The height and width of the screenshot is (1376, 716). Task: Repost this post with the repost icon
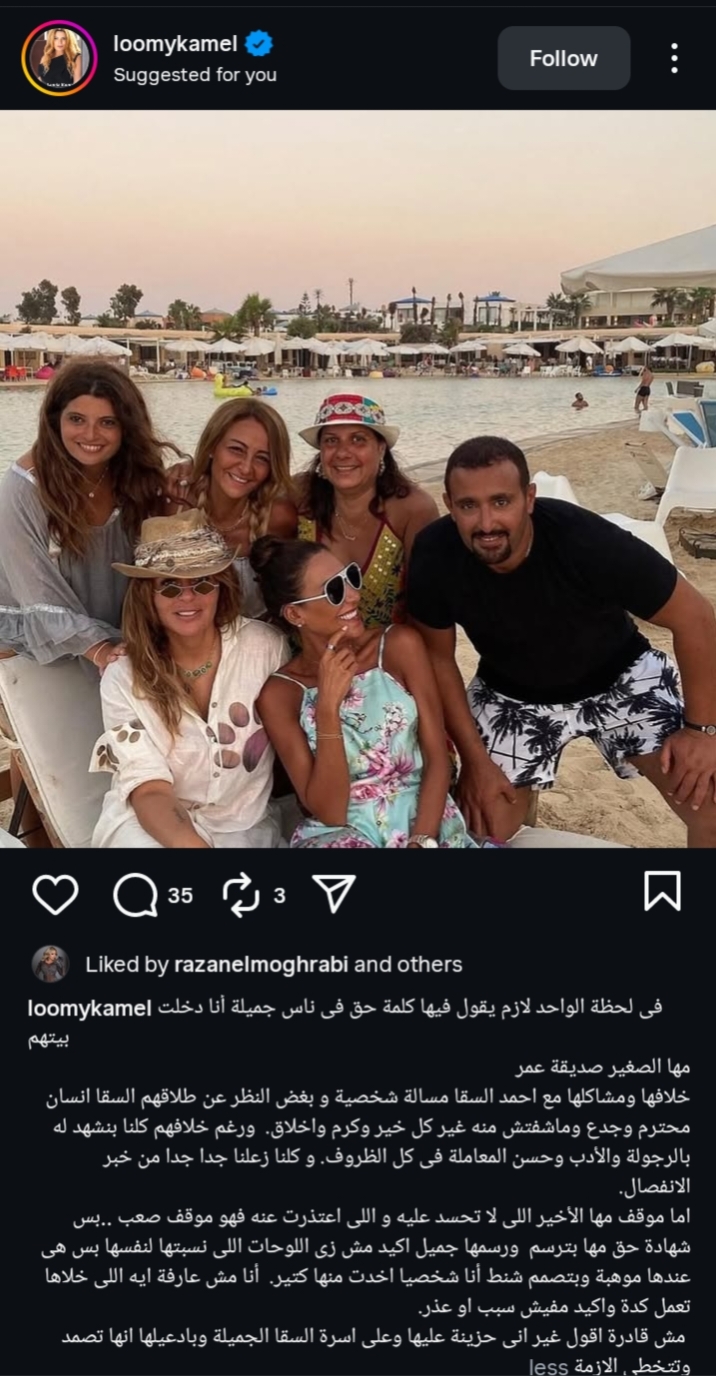pos(241,894)
